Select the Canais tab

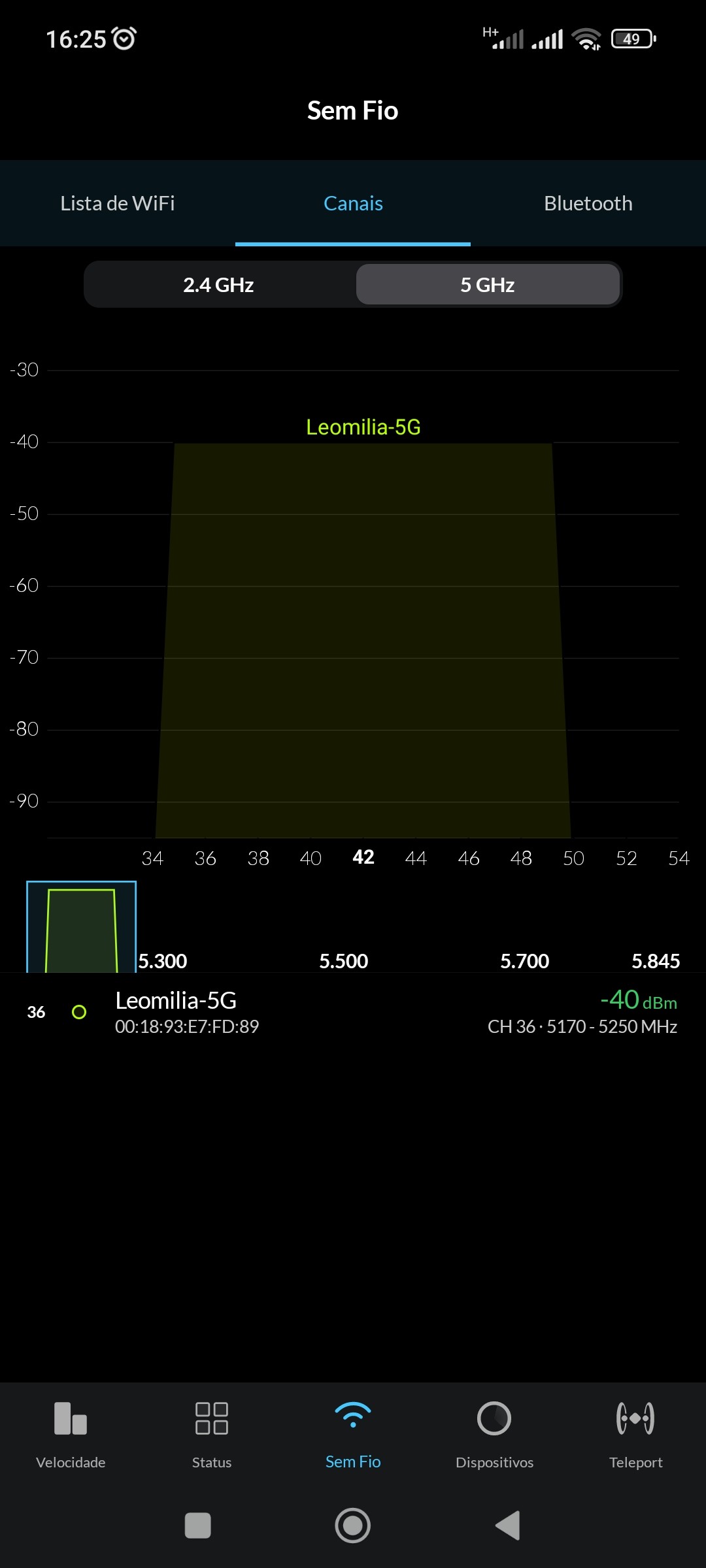tap(353, 203)
